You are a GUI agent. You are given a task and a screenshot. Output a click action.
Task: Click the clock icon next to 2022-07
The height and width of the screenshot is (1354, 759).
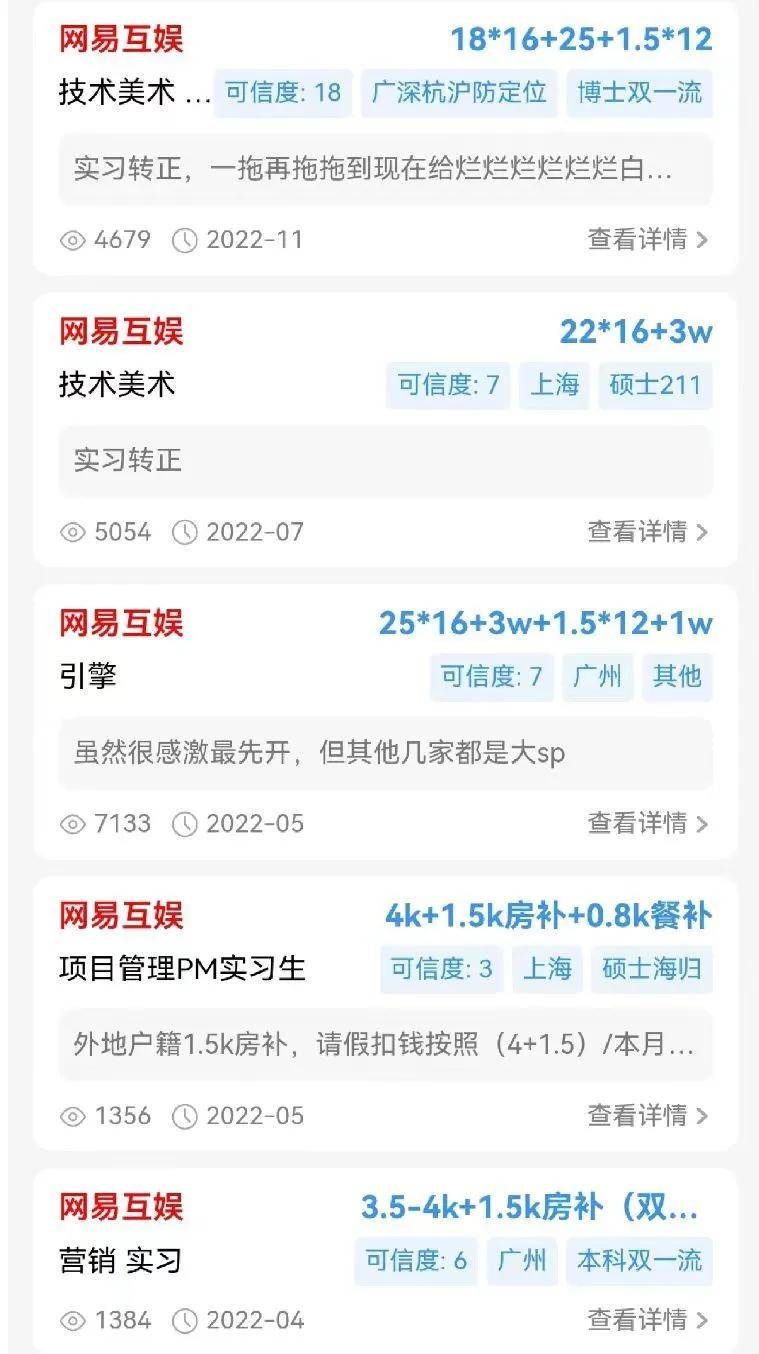pyautogui.click(x=184, y=532)
